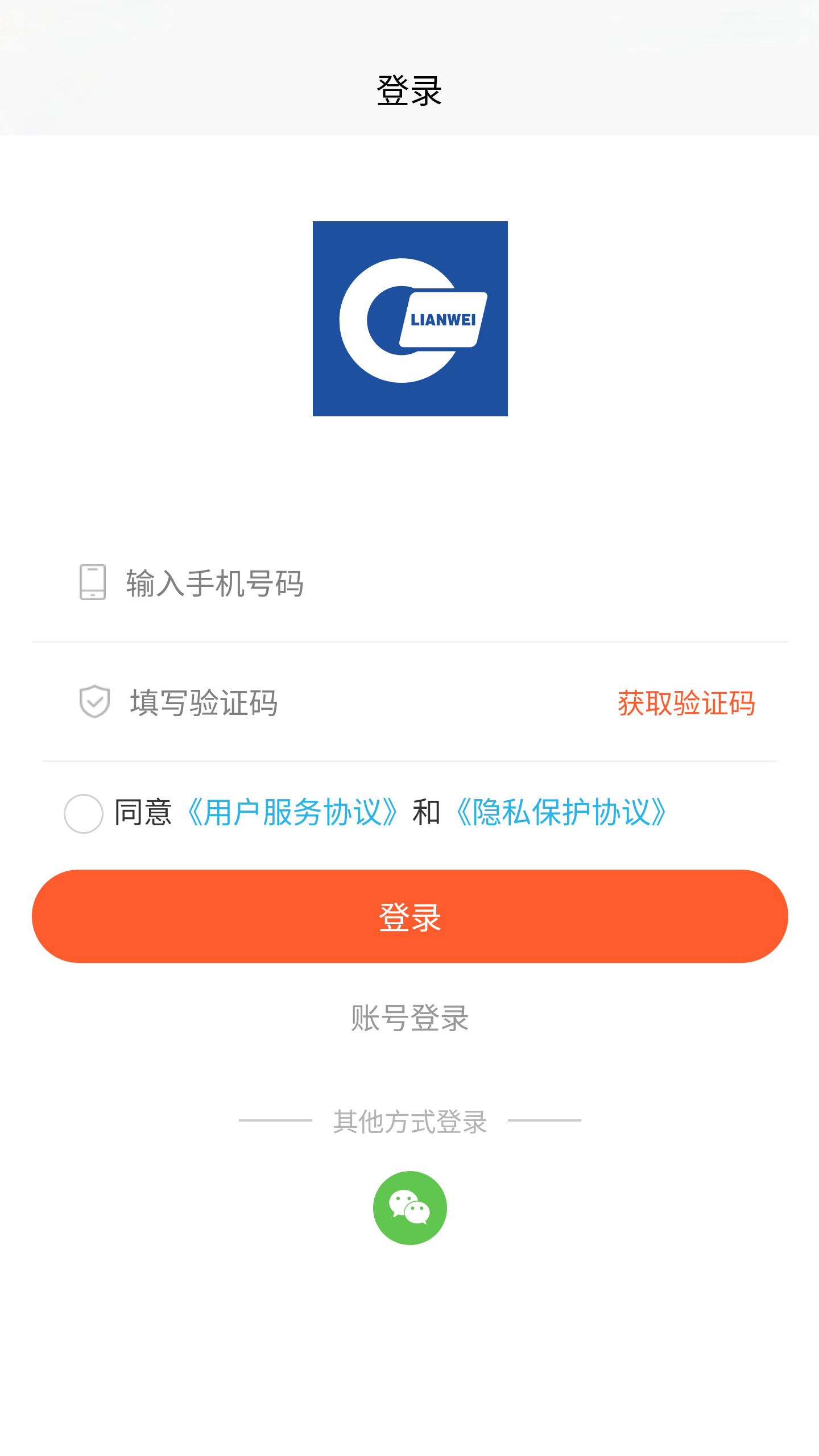Viewport: 819px width, 1456px height.
Task: Click the LIANWEI app logo
Action: tap(409, 318)
